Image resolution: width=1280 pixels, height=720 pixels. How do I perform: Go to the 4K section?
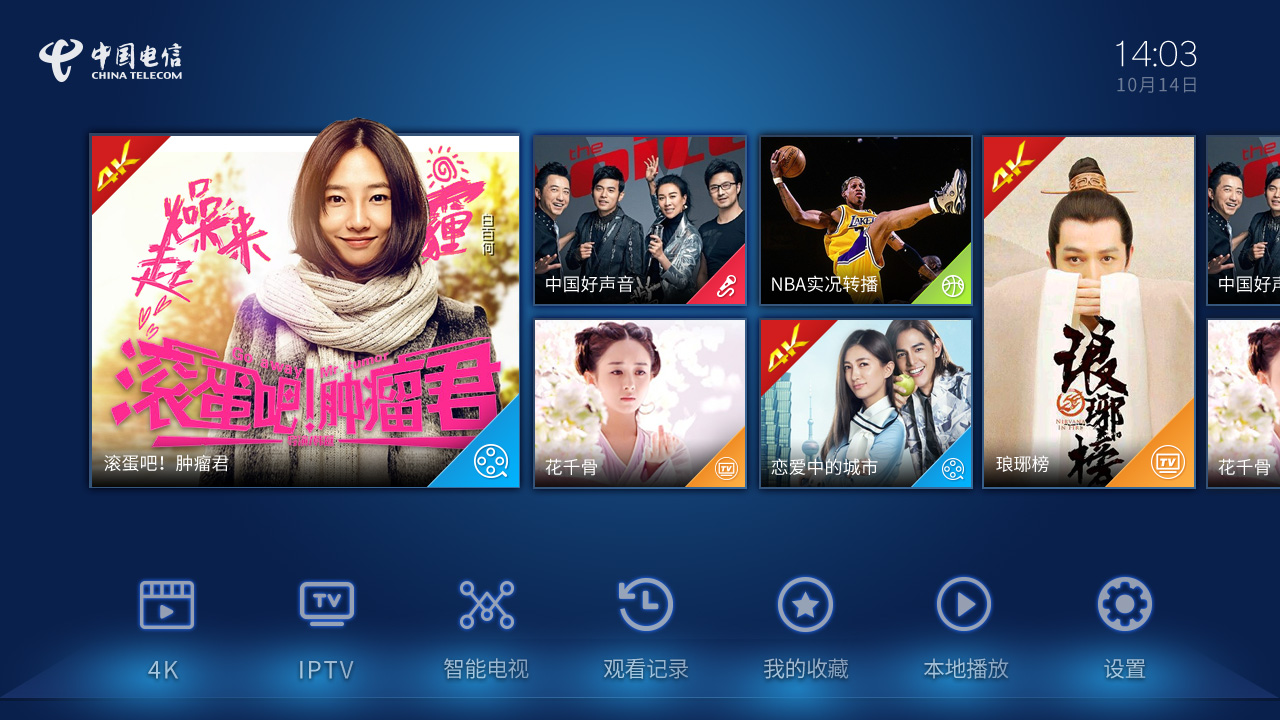pos(166,628)
